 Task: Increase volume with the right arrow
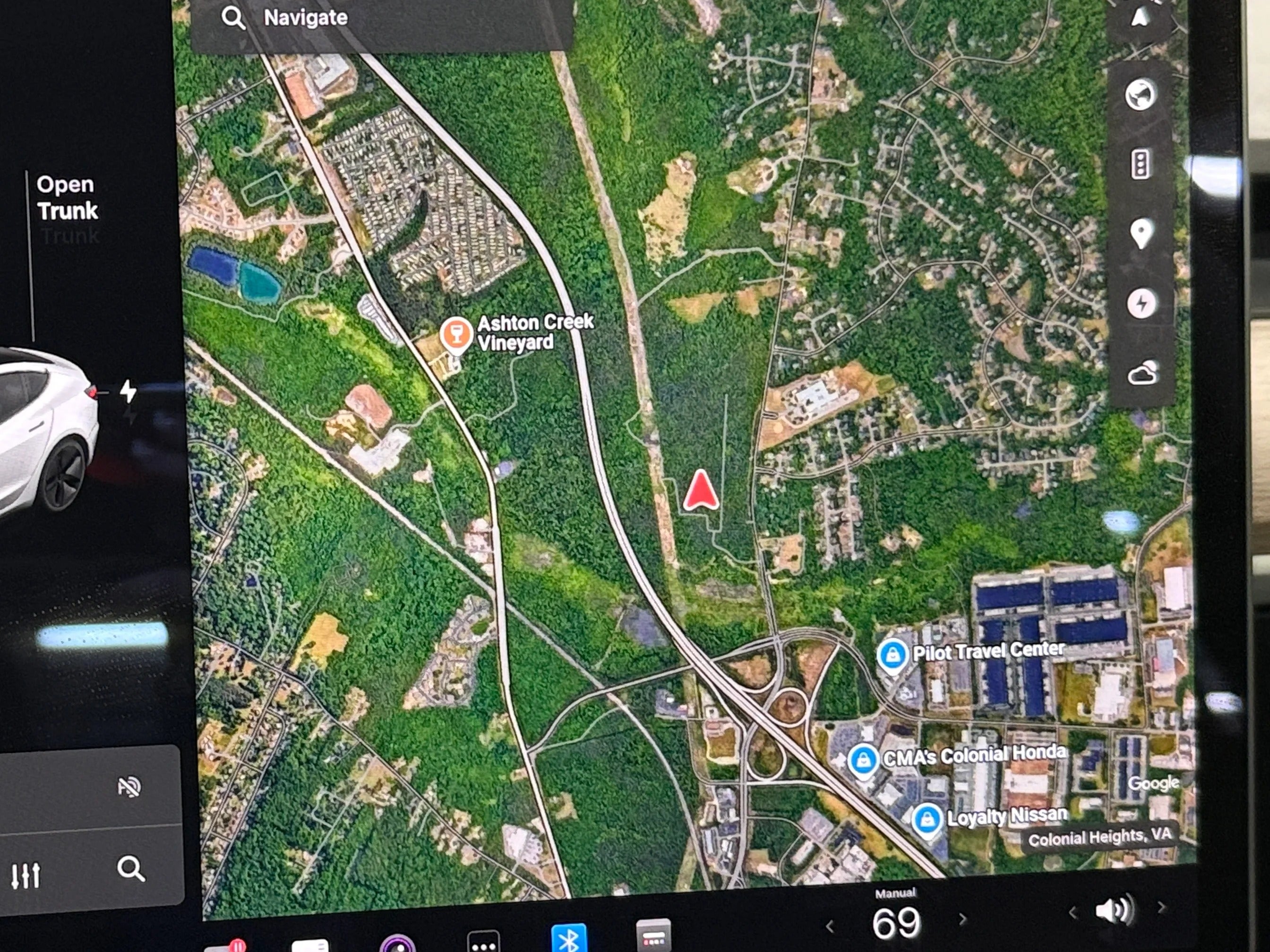coord(1161,907)
